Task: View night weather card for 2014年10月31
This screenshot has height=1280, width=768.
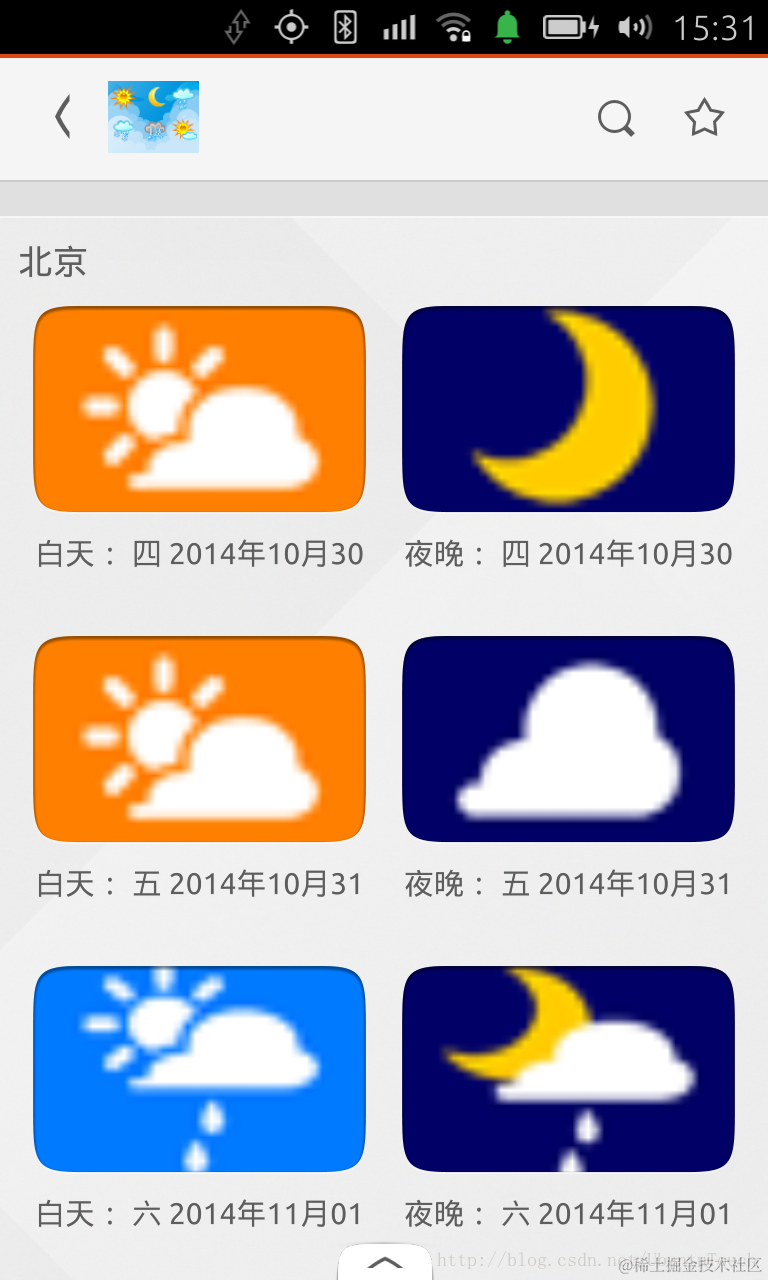Action: (568, 739)
